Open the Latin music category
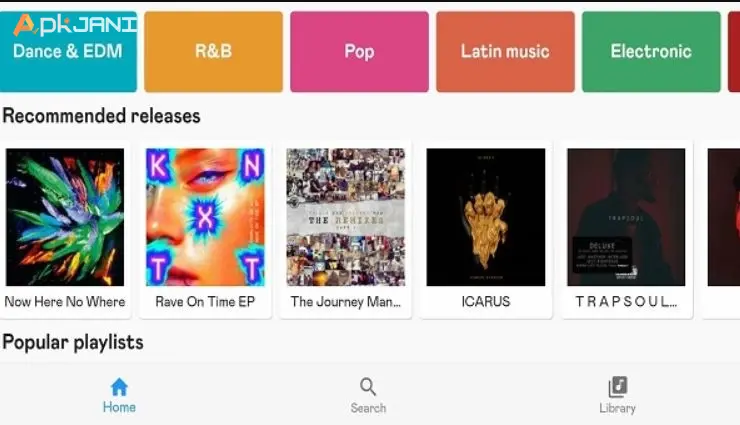The width and height of the screenshot is (740, 425). (505, 52)
